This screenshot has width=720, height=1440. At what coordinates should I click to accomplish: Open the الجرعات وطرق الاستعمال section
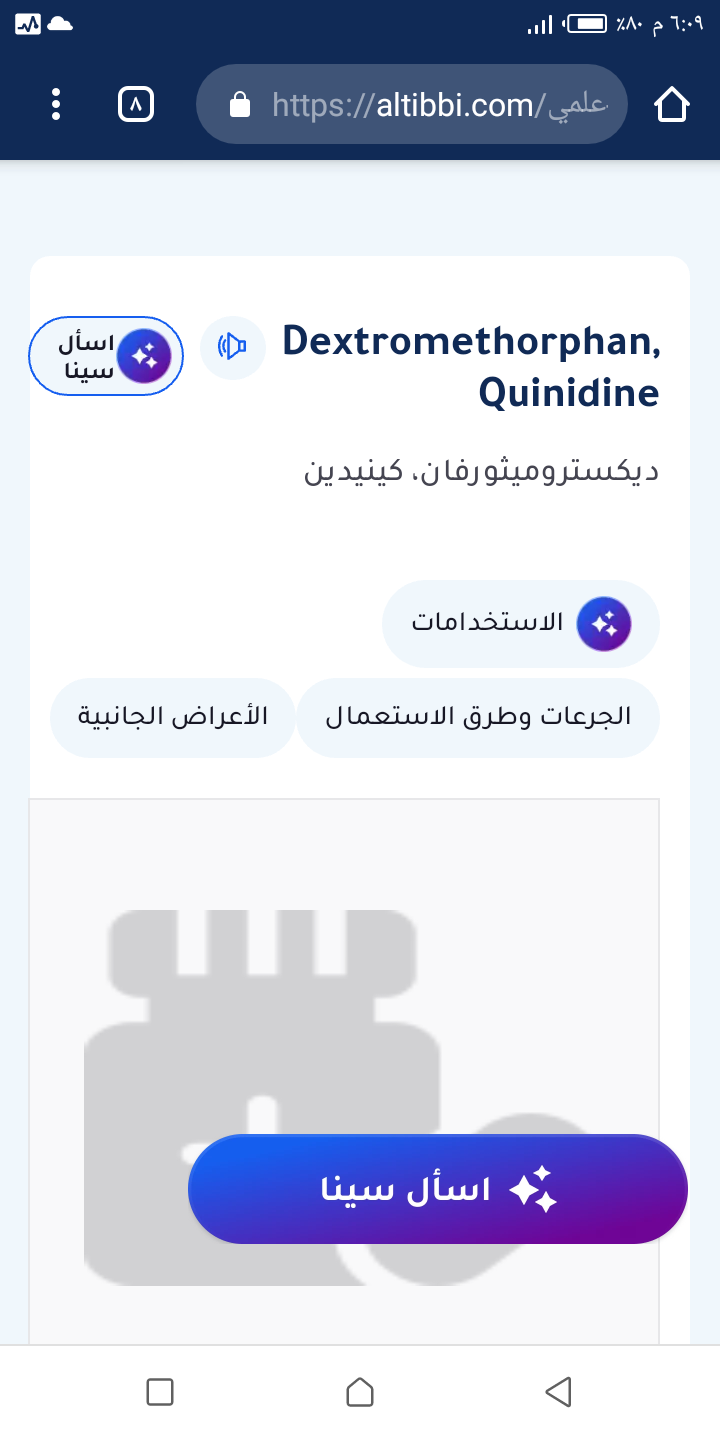coord(478,718)
